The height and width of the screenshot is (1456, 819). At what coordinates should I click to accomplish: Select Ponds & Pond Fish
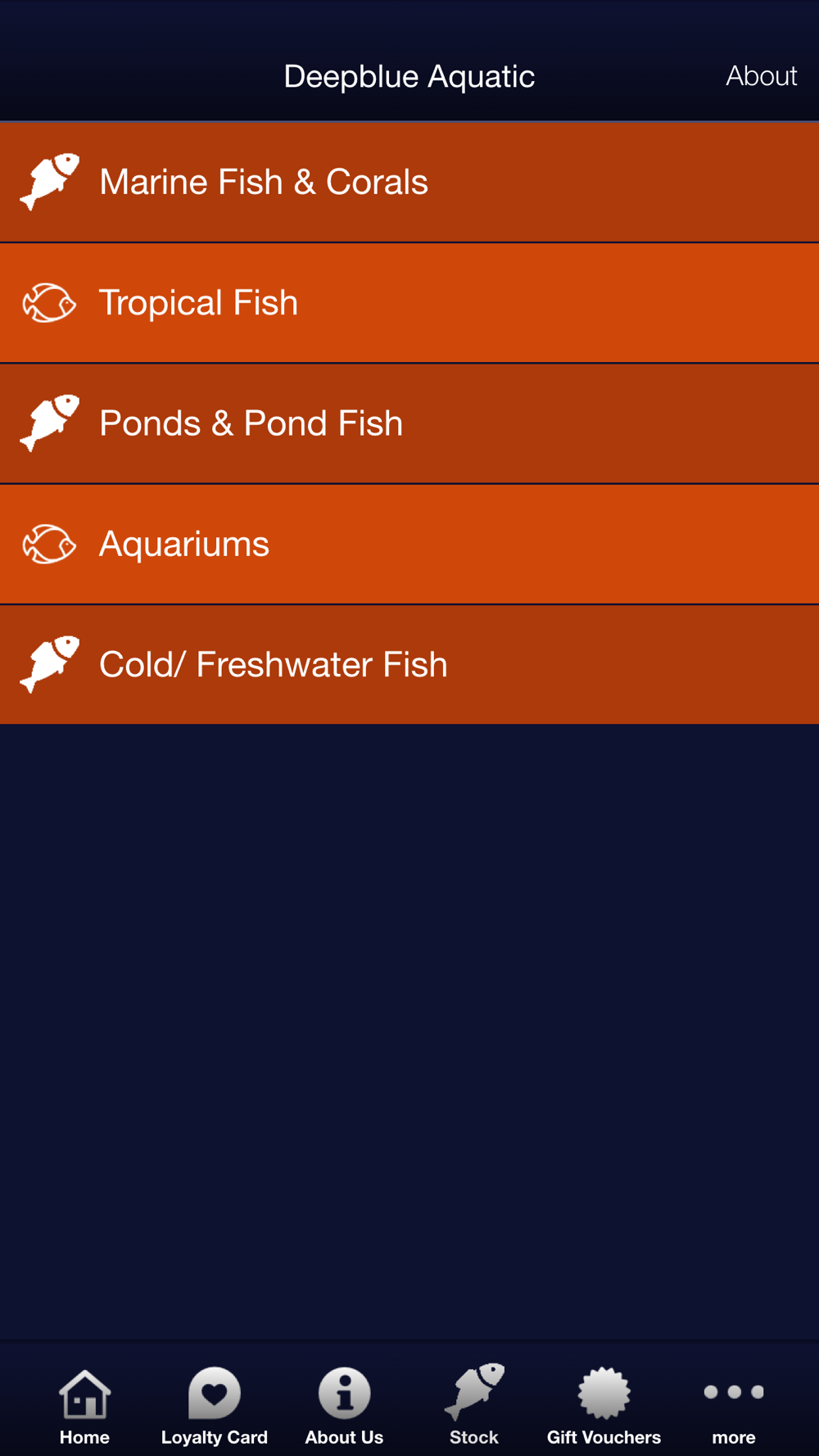click(x=409, y=423)
